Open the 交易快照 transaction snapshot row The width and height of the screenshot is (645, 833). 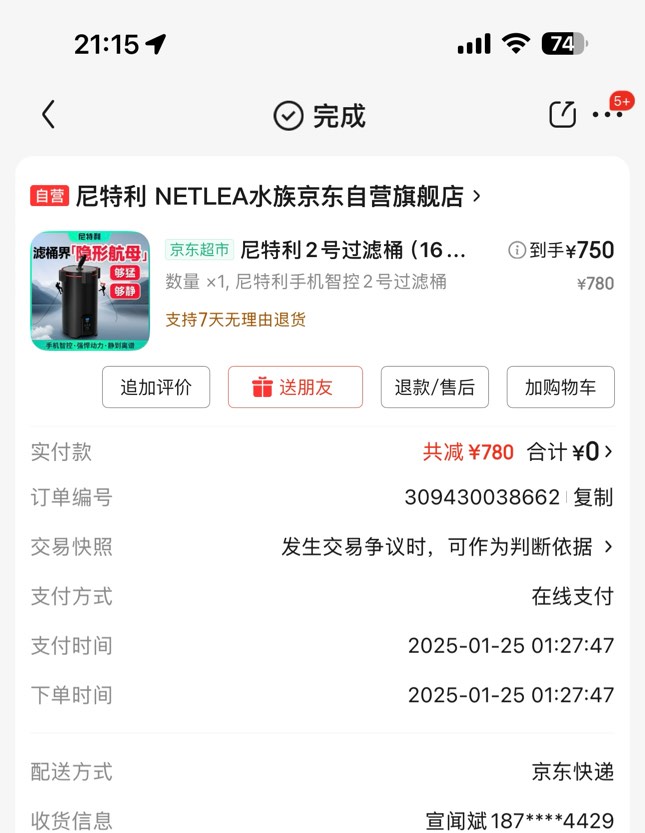[446, 547]
